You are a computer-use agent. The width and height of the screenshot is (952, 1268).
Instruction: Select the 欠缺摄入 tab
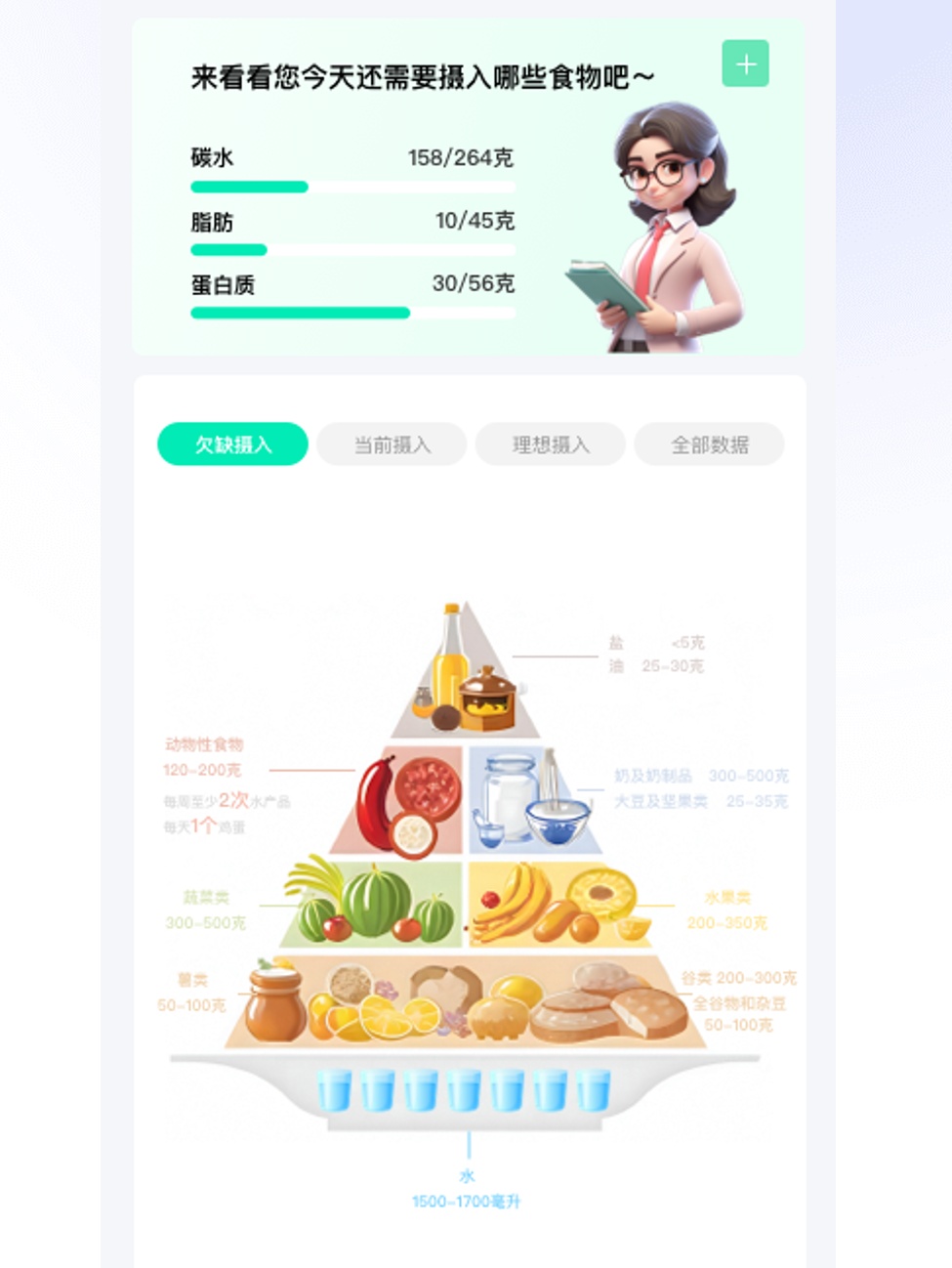coord(232,444)
